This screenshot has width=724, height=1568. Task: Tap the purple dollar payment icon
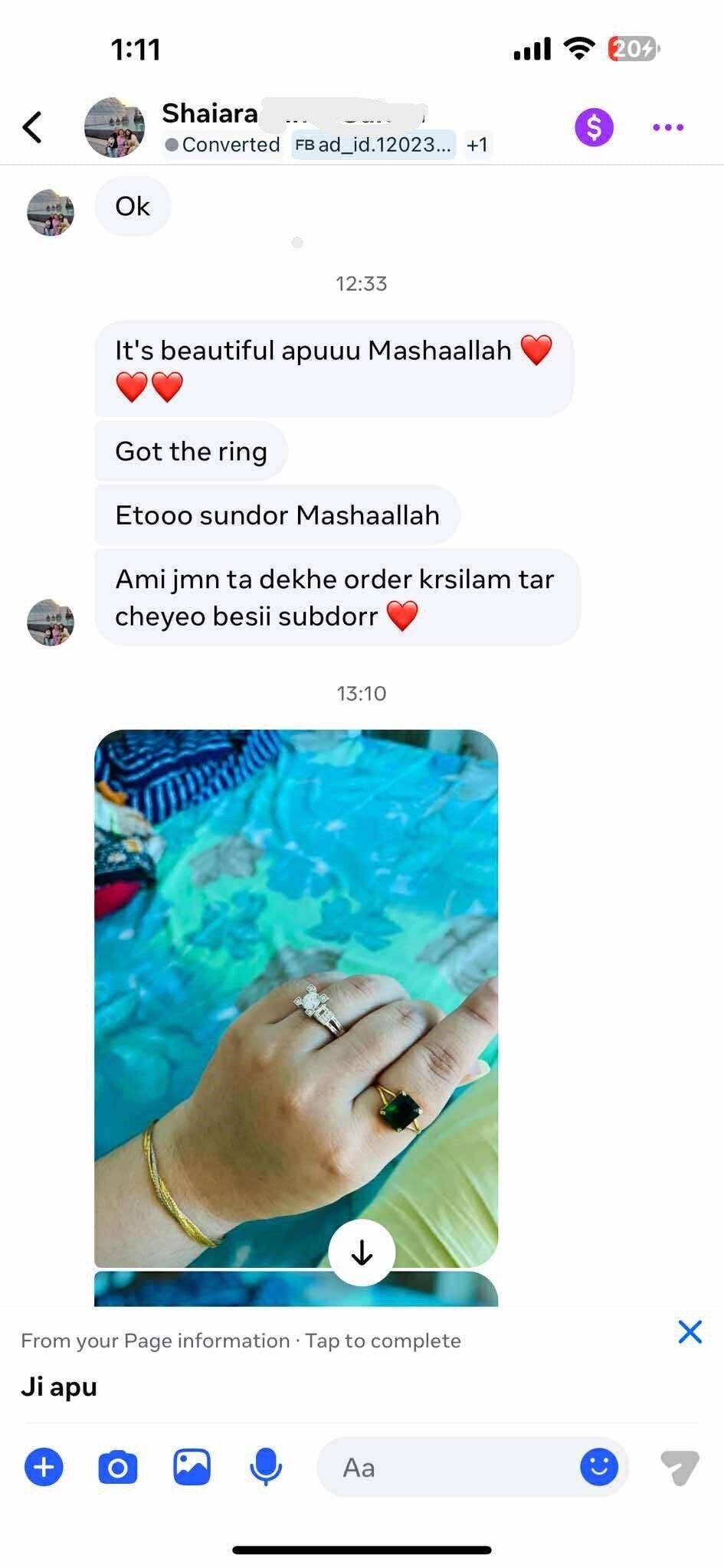(594, 127)
